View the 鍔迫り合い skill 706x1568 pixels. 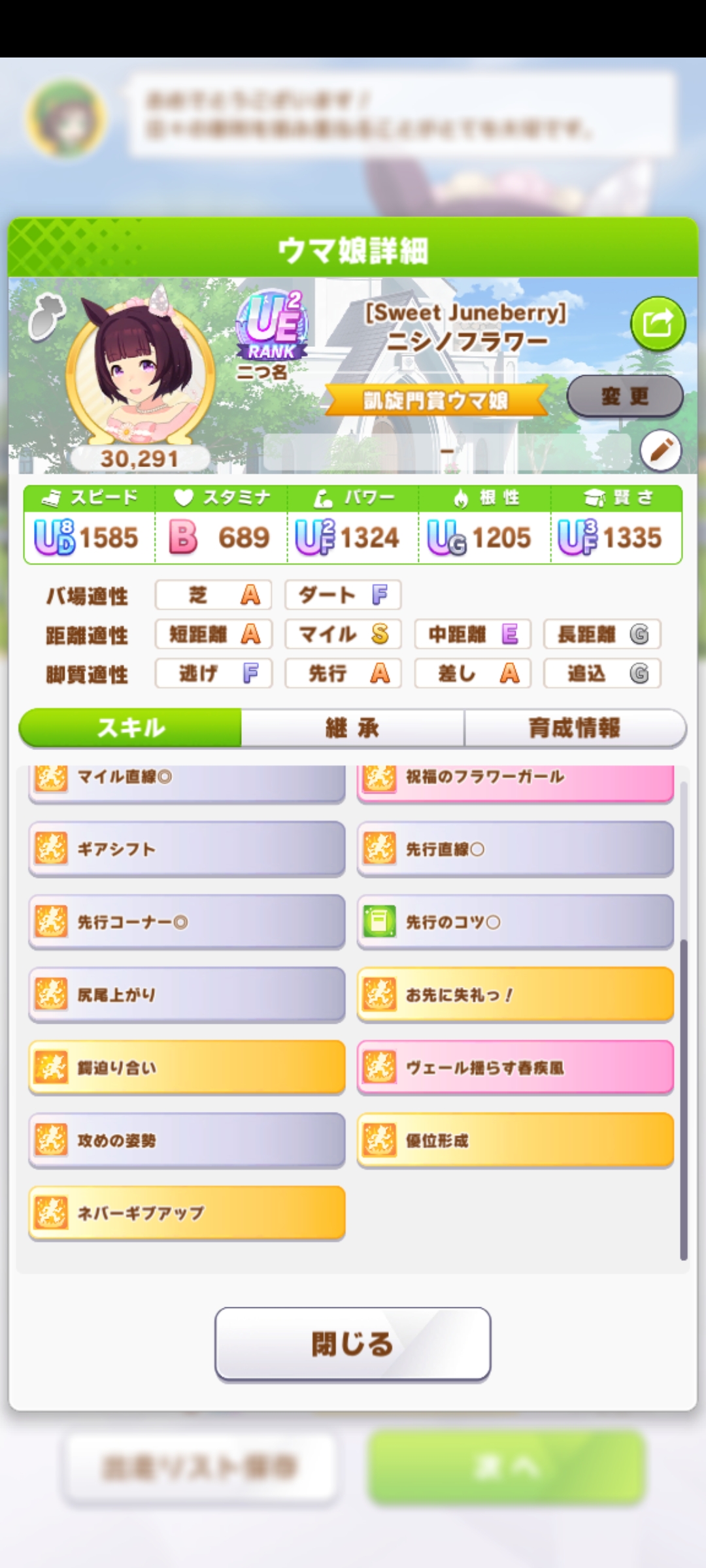187,1068
